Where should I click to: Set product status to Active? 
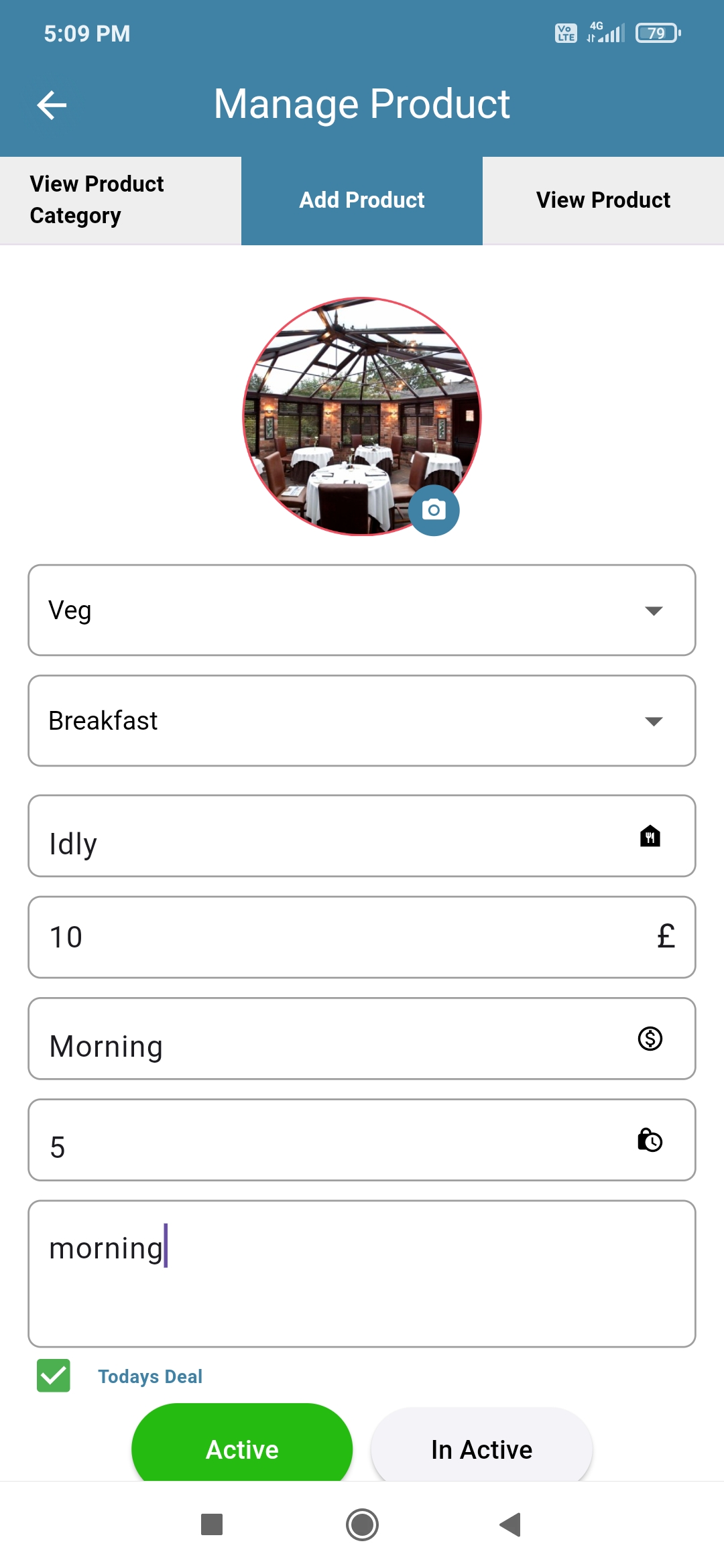point(242,1447)
